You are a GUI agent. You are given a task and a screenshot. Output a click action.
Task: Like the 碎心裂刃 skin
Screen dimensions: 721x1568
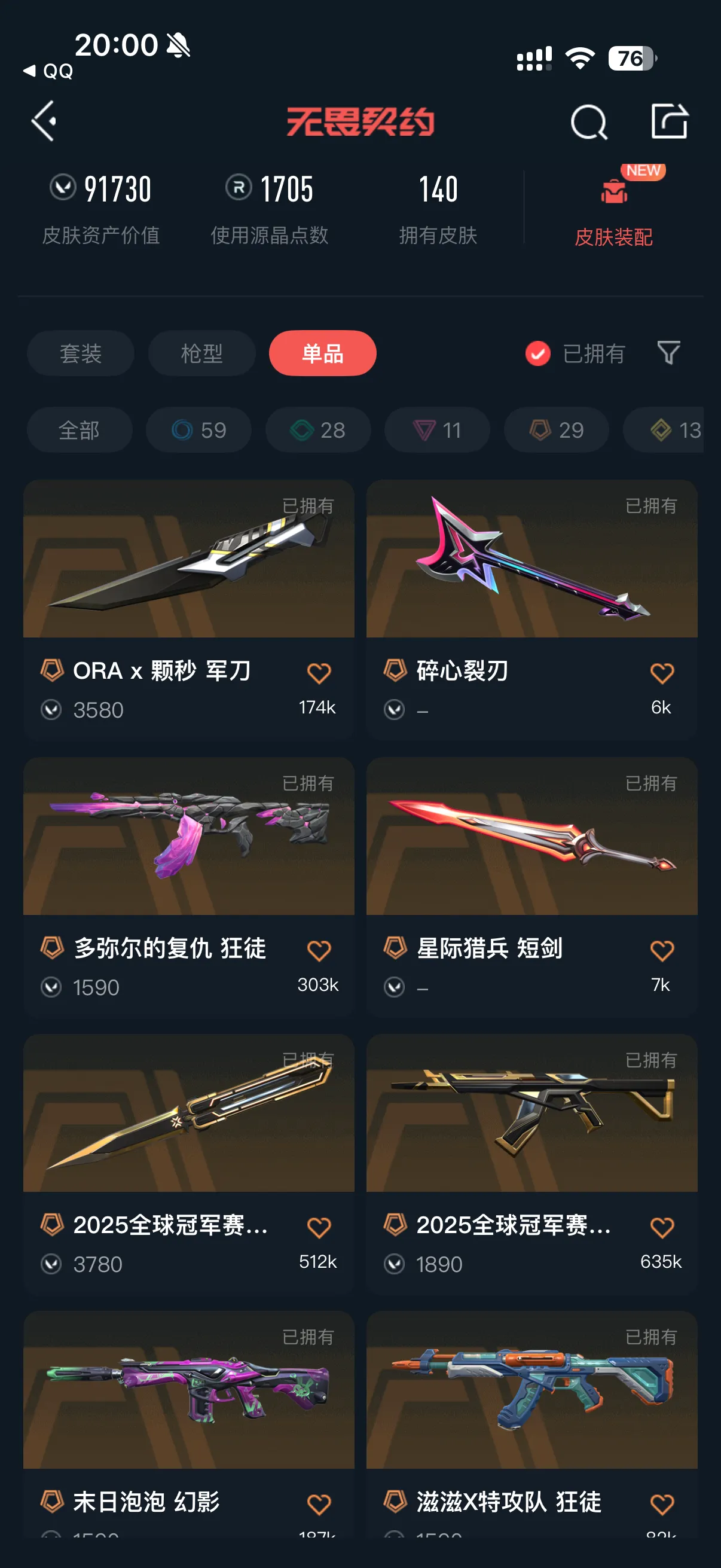(661, 673)
